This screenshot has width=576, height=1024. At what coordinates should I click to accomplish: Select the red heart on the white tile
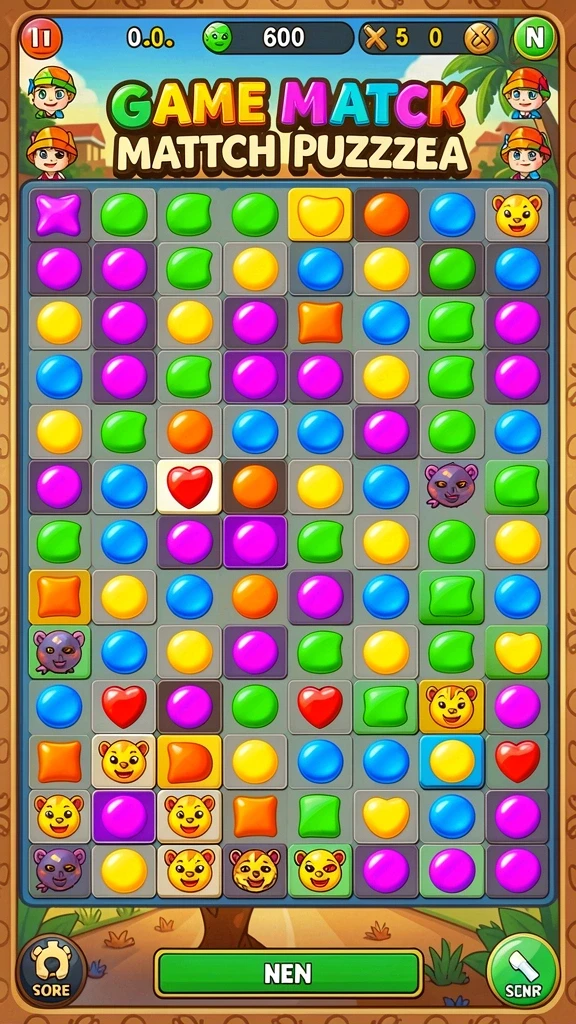[189, 487]
